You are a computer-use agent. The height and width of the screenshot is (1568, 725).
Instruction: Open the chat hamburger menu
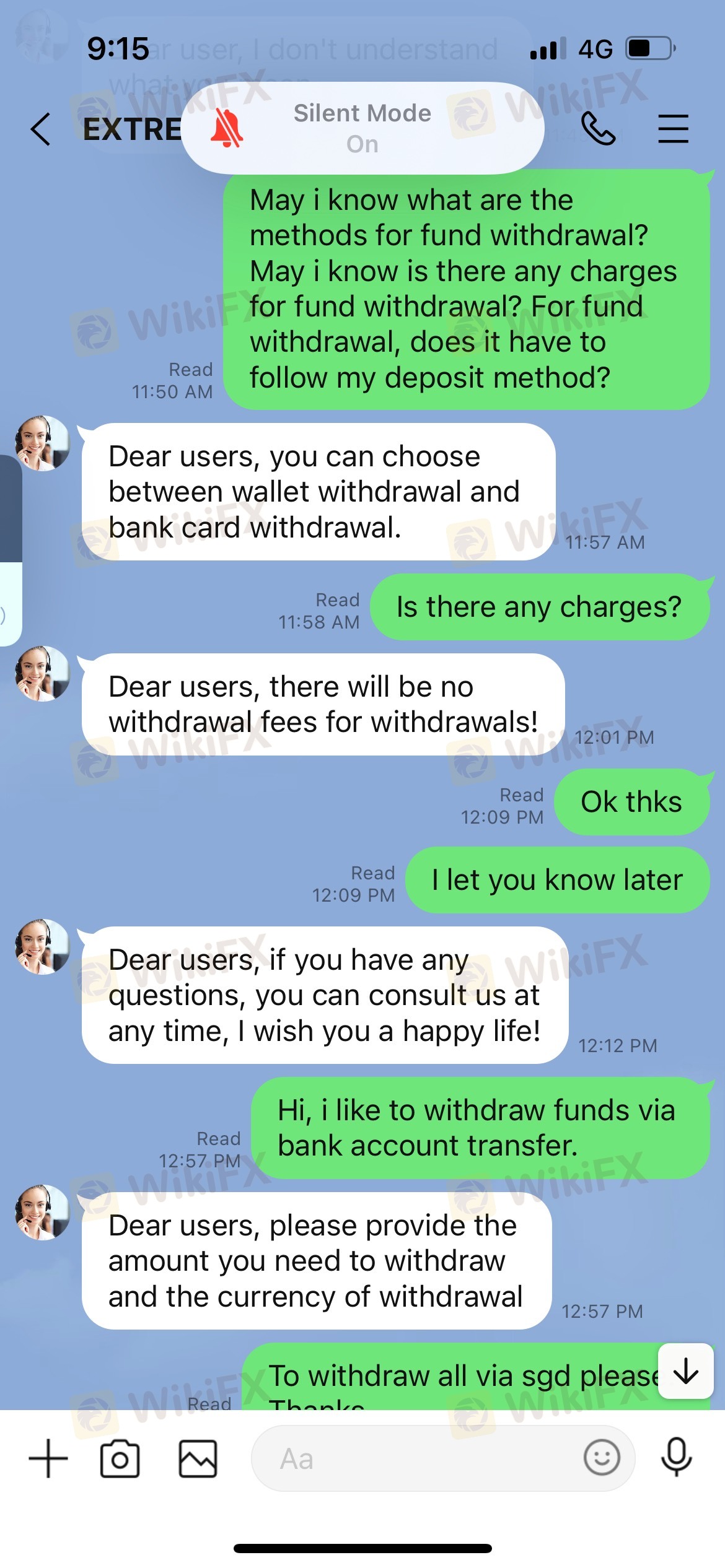[673, 129]
